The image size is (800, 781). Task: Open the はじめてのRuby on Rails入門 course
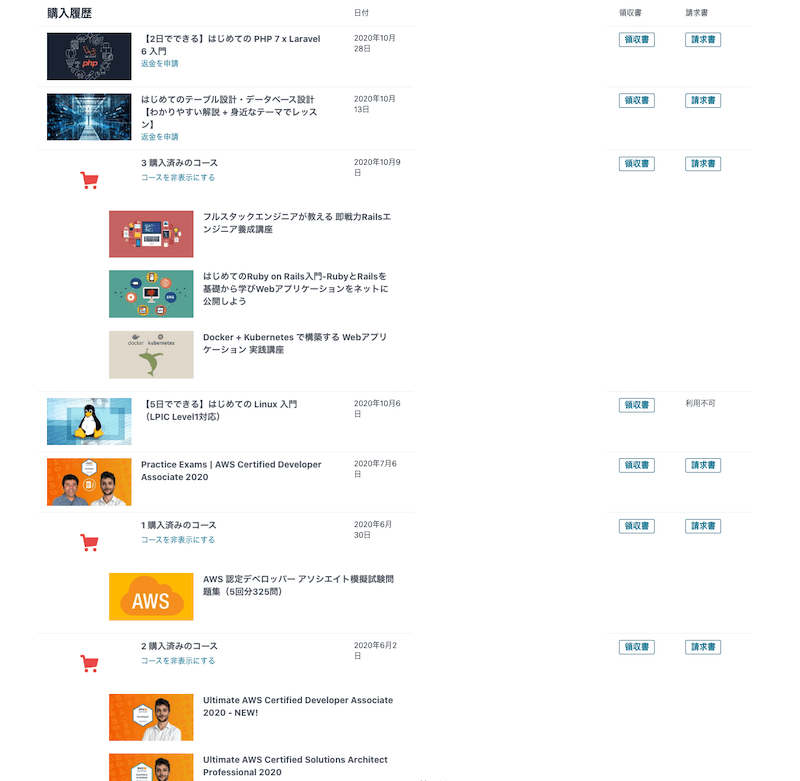294,288
